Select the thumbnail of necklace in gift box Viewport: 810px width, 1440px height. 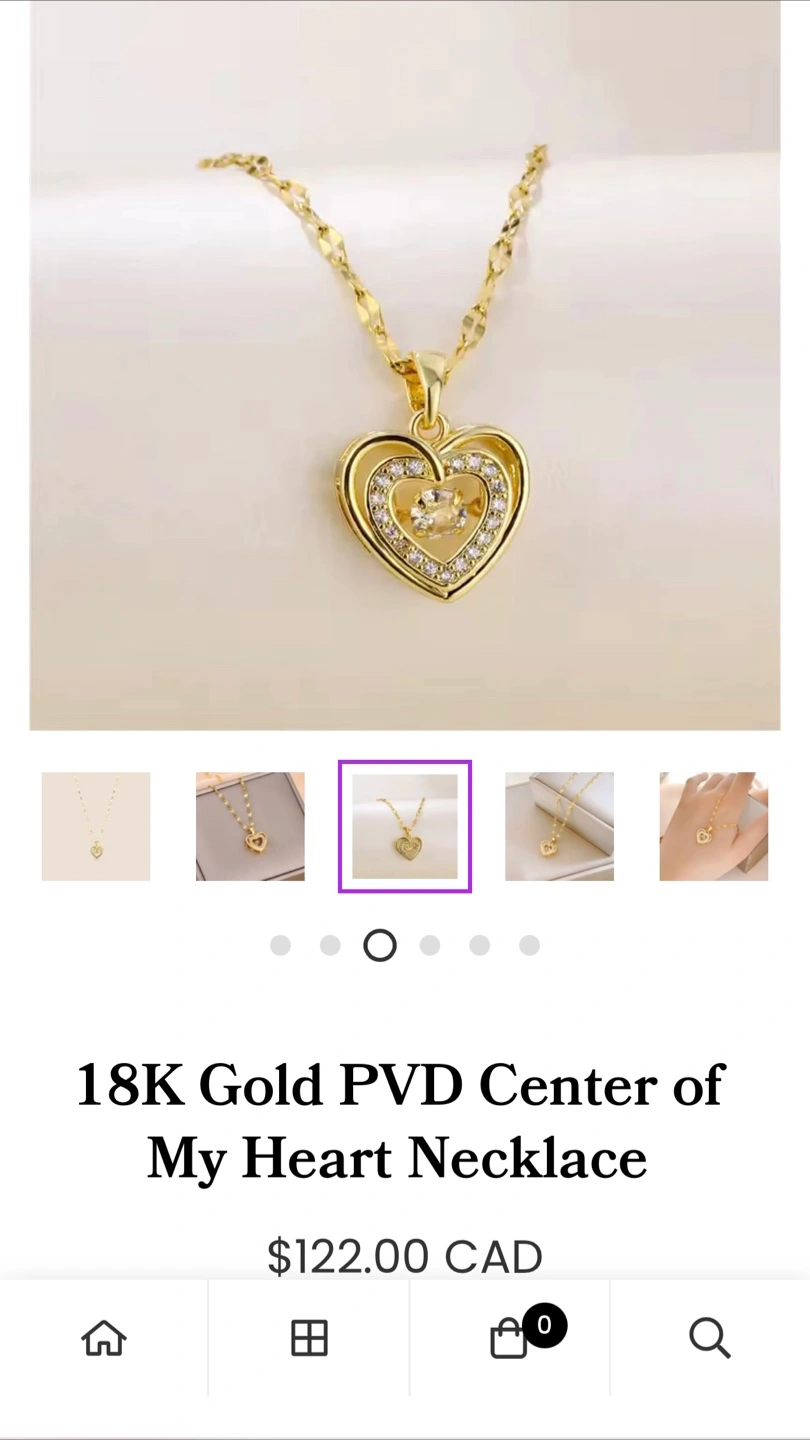pyautogui.click(x=250, y=826)
